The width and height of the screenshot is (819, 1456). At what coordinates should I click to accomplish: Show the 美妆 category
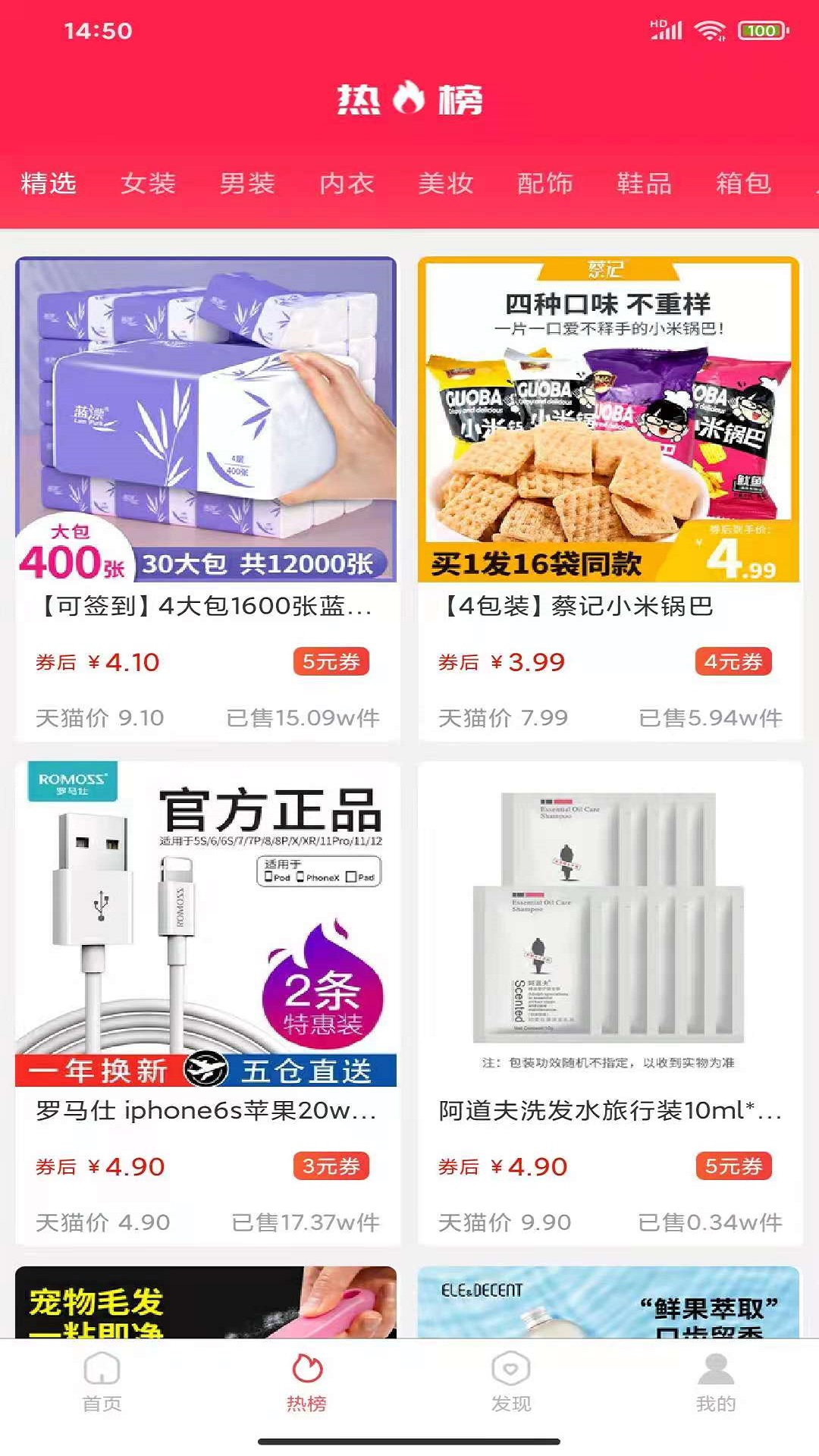(x=446, y=184)
